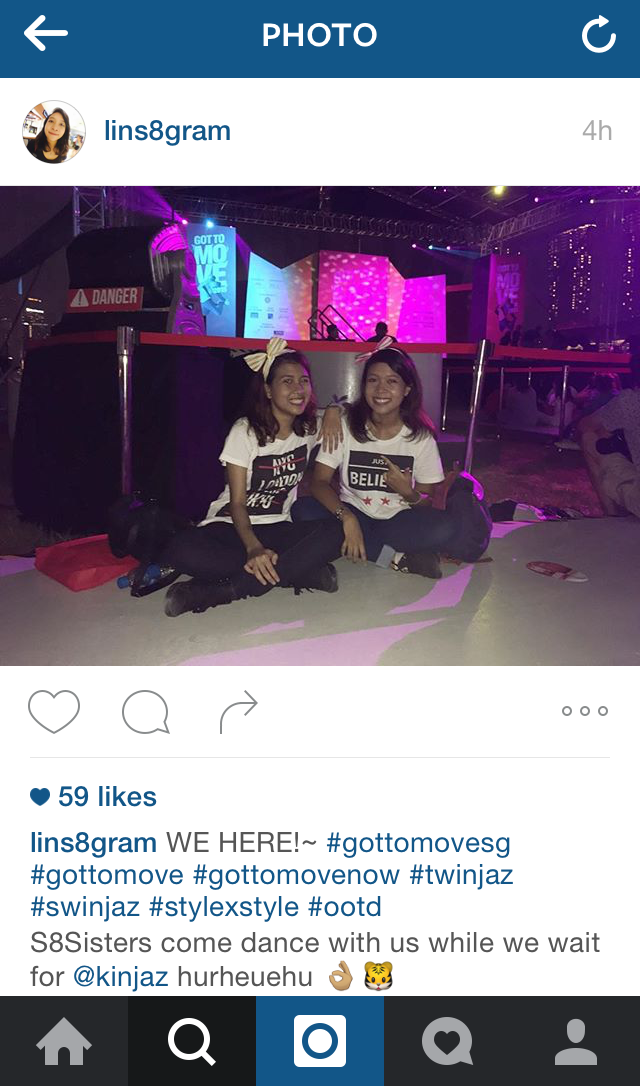Visit the @kinjaz profile mention
640x1086 pixels.
pyautogui.click(x=121, y=977)
